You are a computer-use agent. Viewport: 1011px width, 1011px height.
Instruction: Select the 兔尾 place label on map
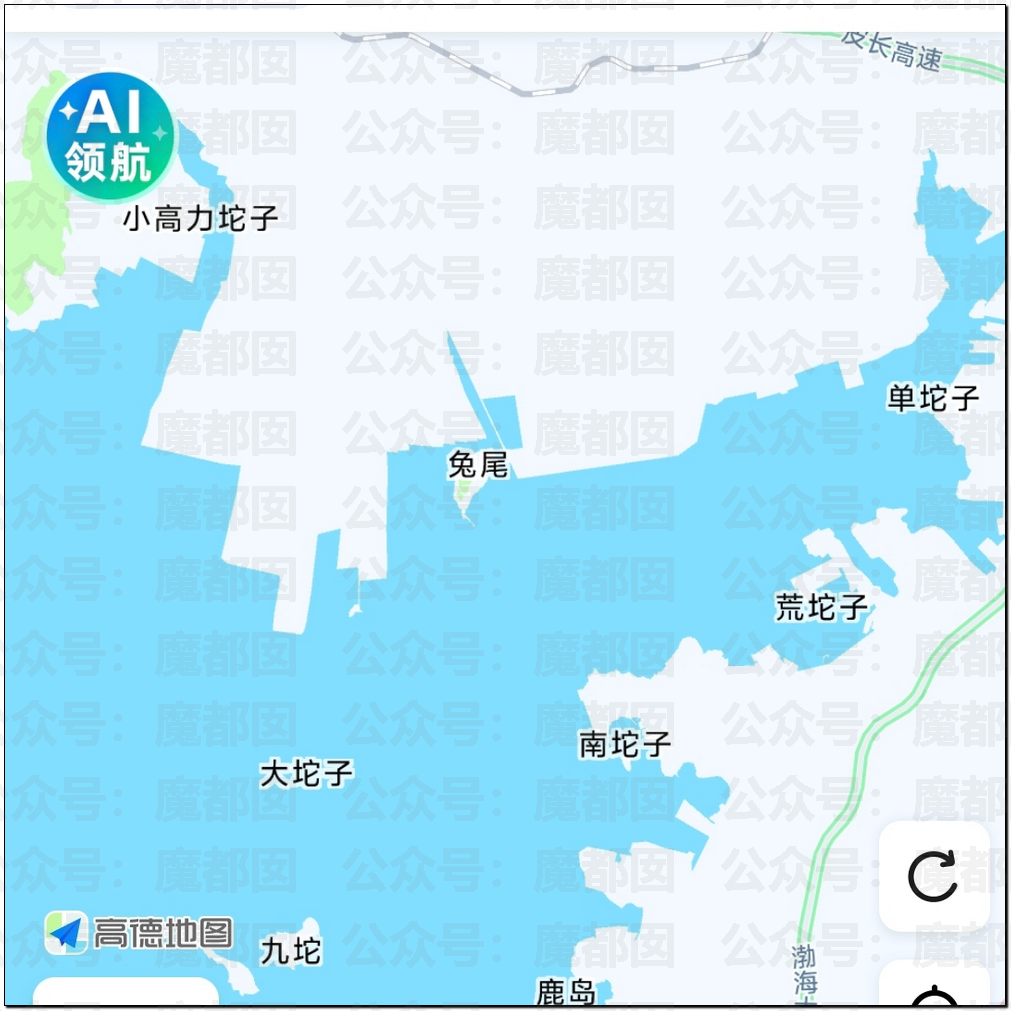478,465
